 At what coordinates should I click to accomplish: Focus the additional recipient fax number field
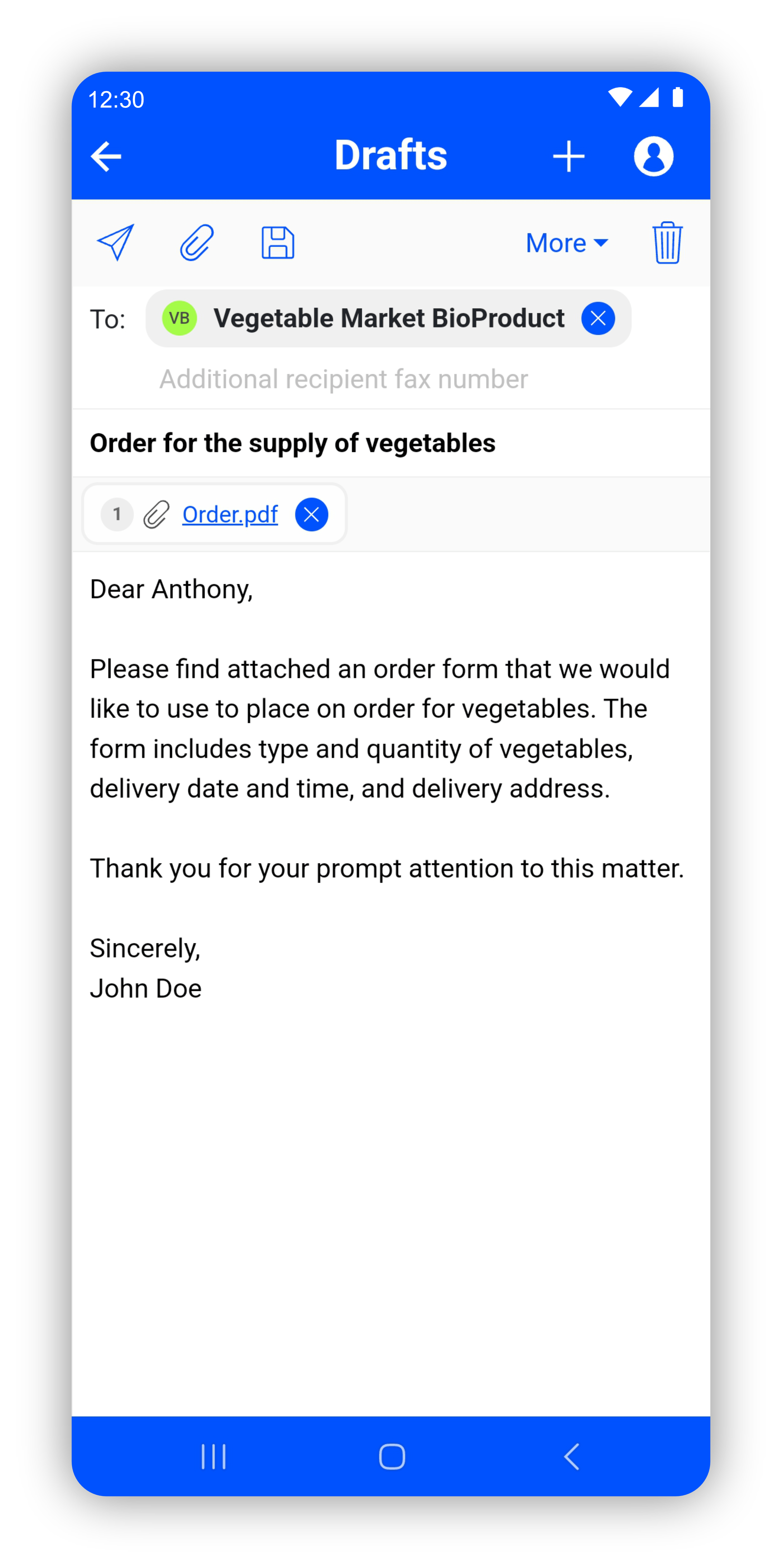point(344,379)
